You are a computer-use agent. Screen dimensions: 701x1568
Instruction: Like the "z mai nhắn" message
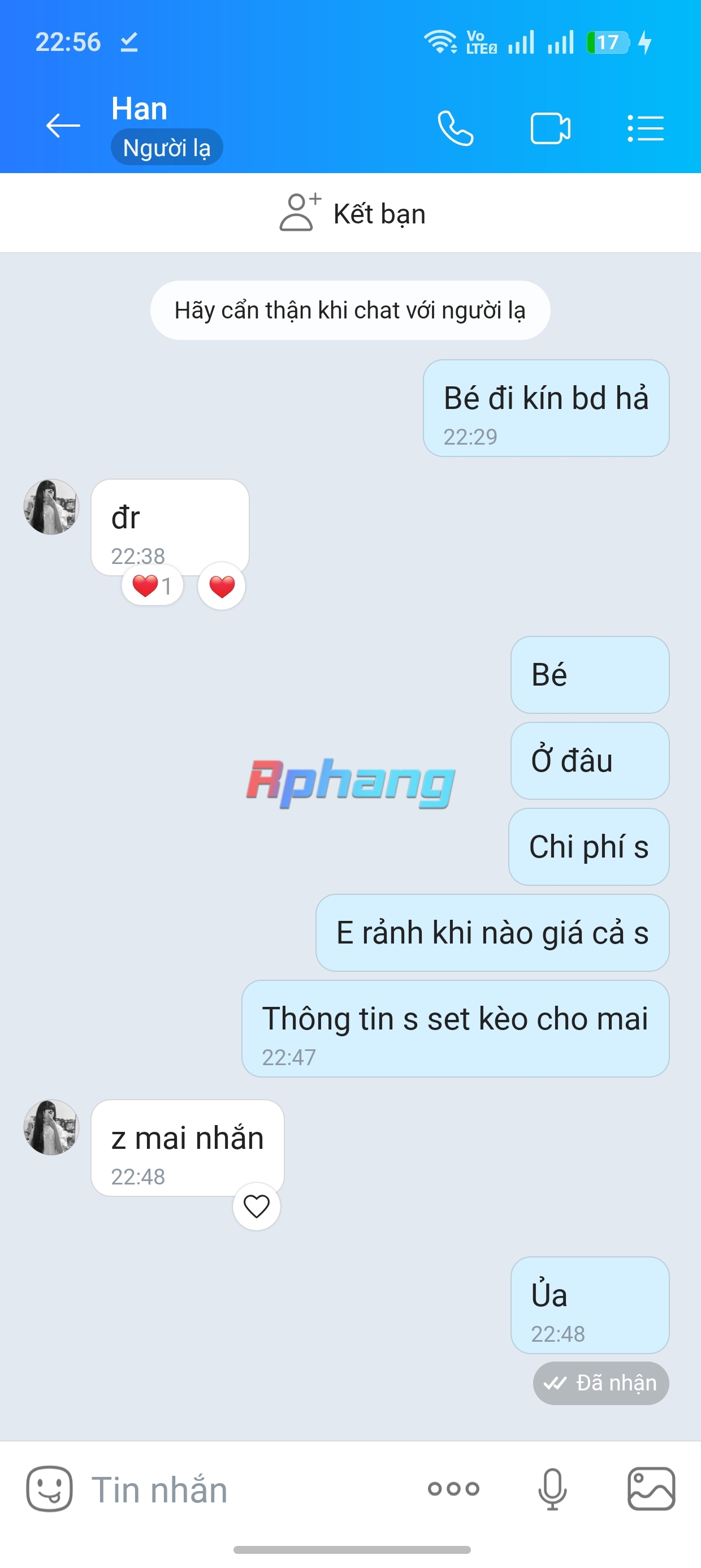tap(256, 1206)
